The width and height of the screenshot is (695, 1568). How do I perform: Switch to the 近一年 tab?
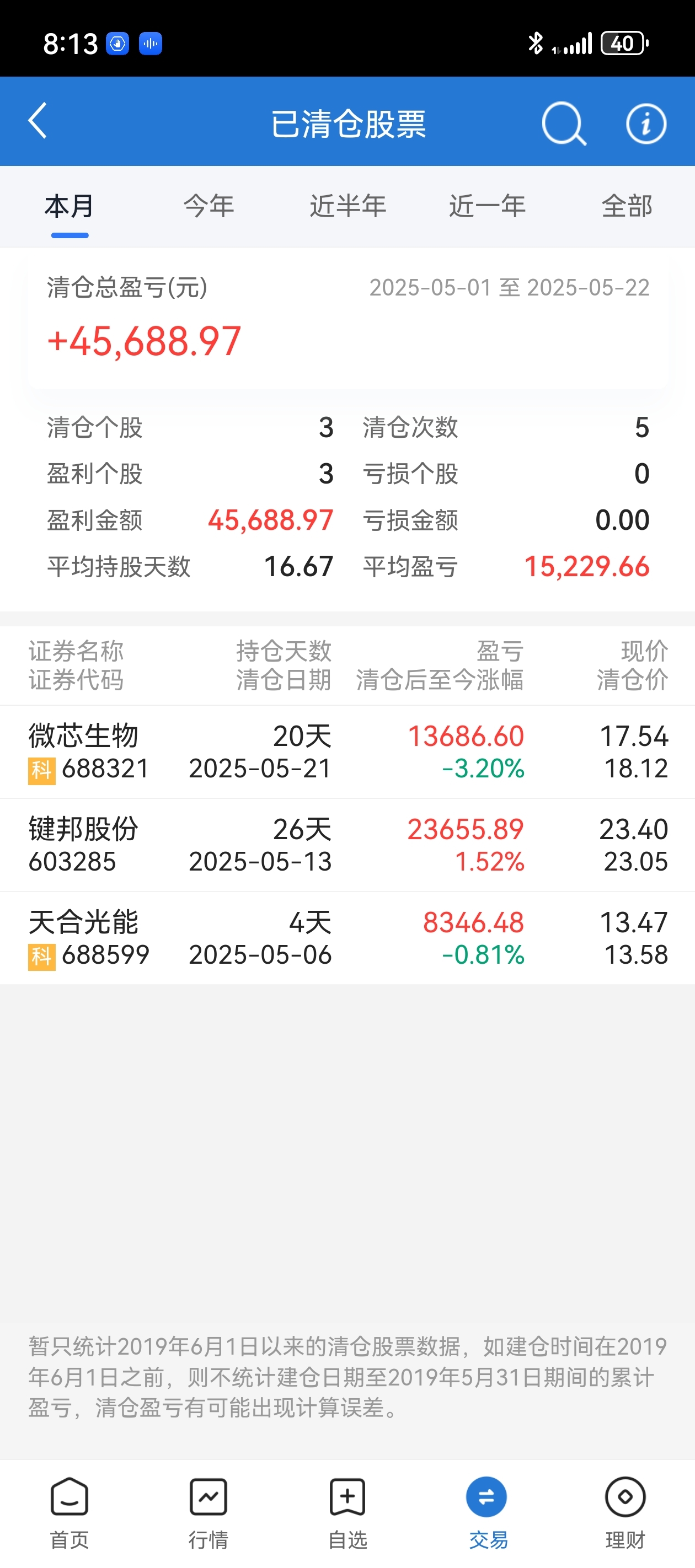click(487, 207)
